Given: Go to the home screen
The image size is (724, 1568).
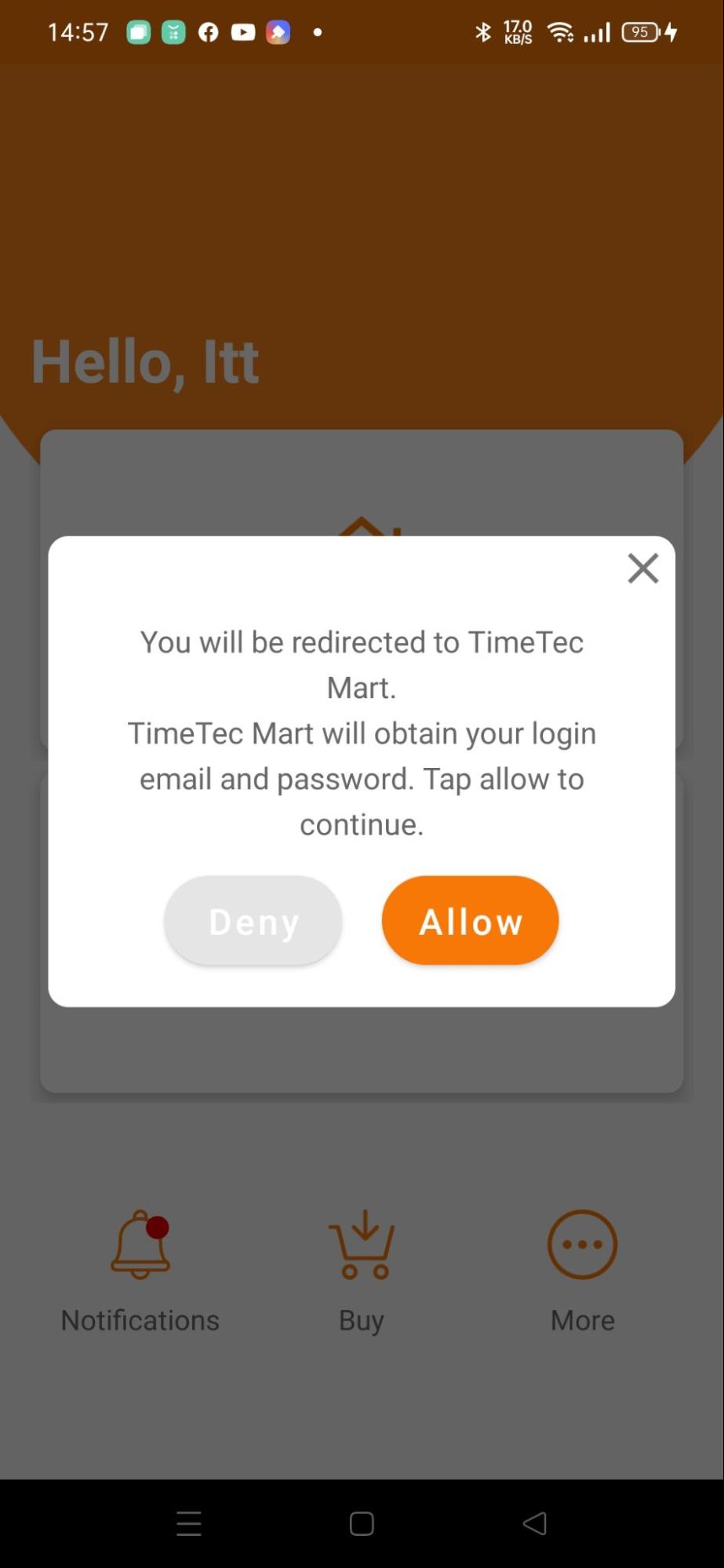Looking at the screenshot, I should pos(362,1523).
